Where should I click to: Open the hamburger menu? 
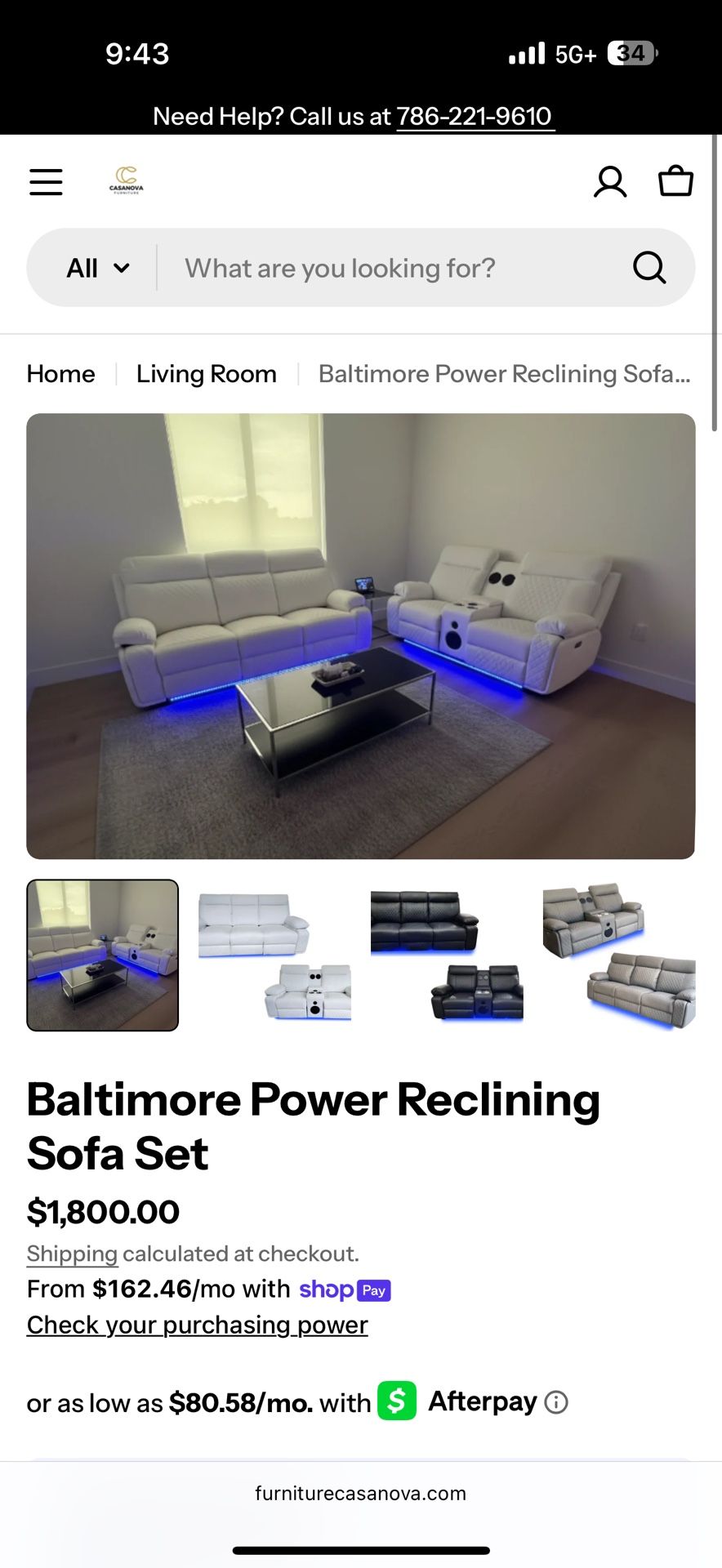pyautogui.click(x=46, y=181)
